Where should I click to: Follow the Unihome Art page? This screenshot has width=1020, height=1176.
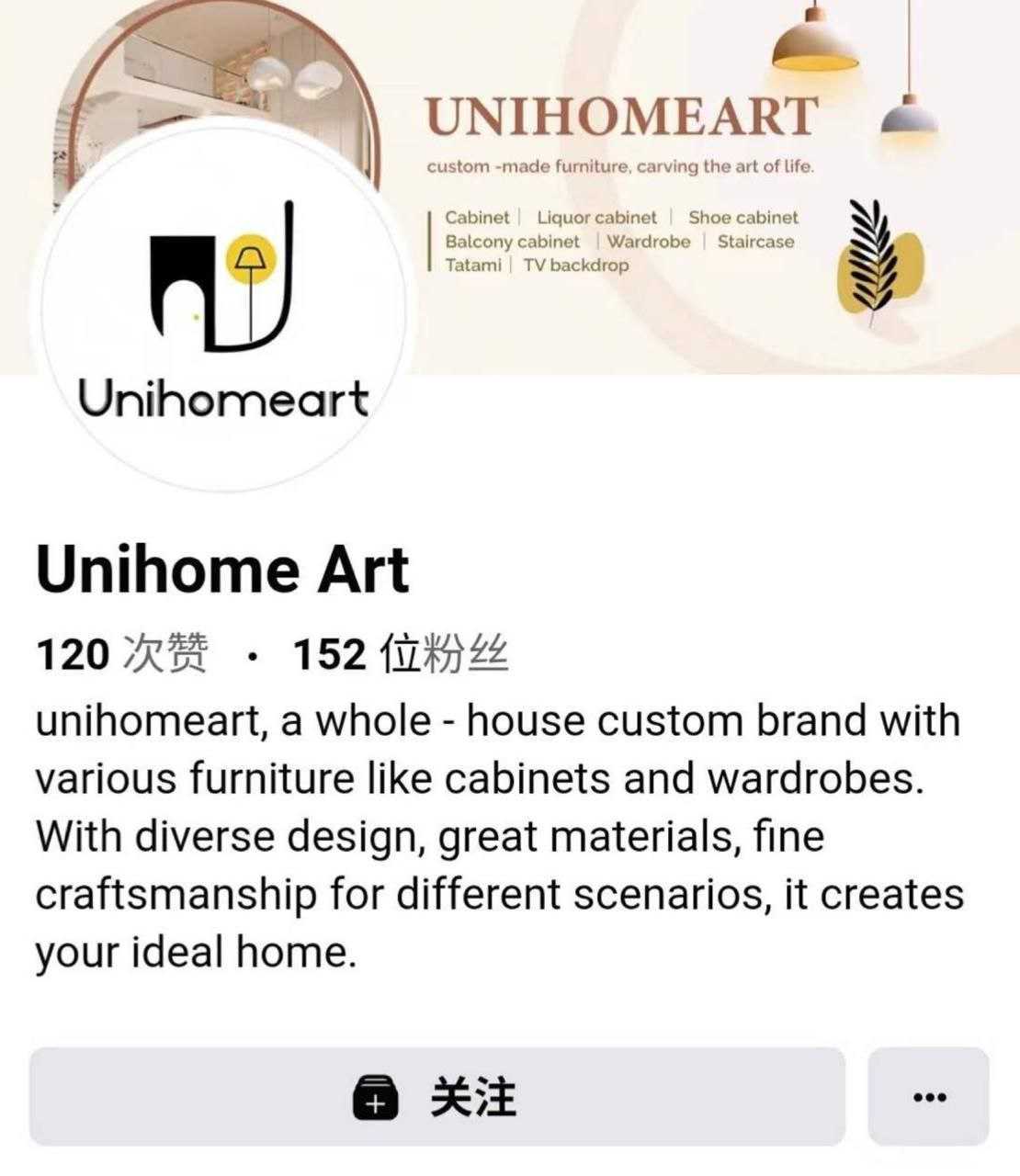(x=436, y=1096)
